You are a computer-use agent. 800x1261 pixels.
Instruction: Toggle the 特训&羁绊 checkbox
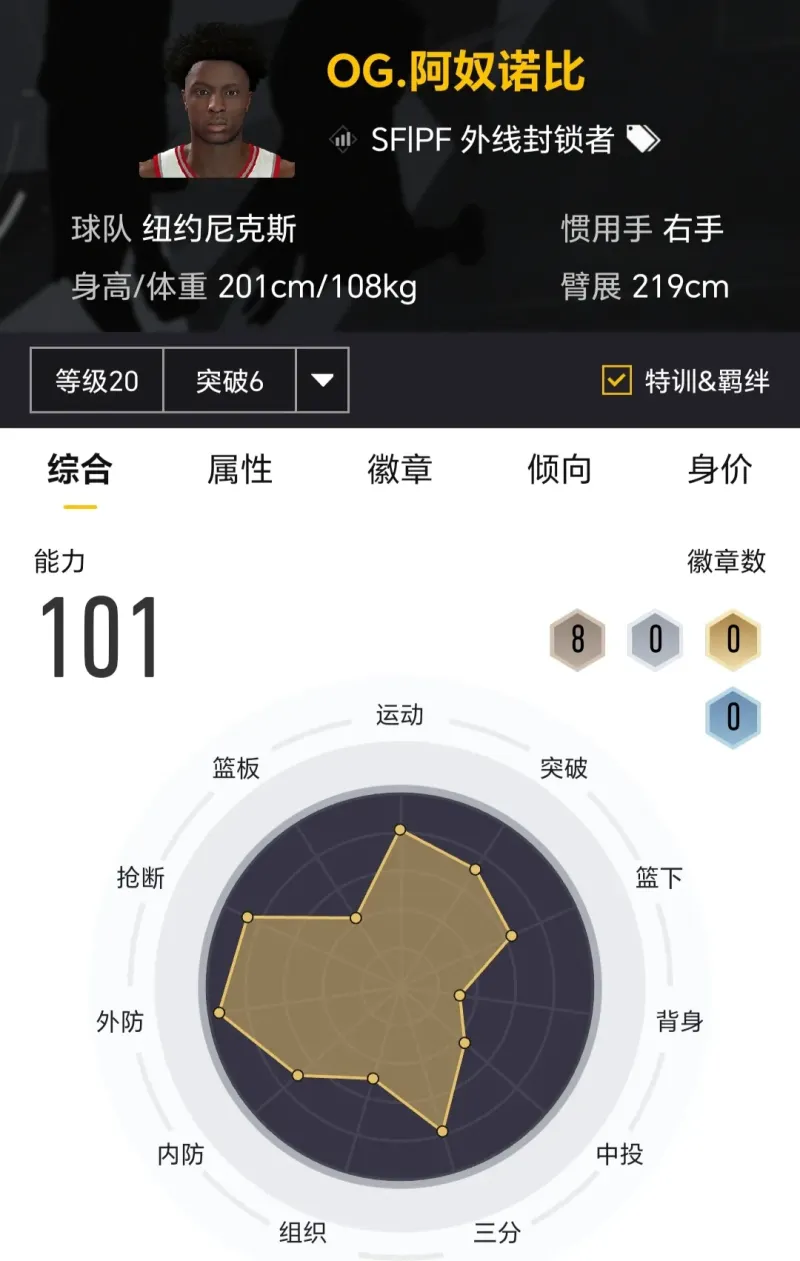point(616,380)
